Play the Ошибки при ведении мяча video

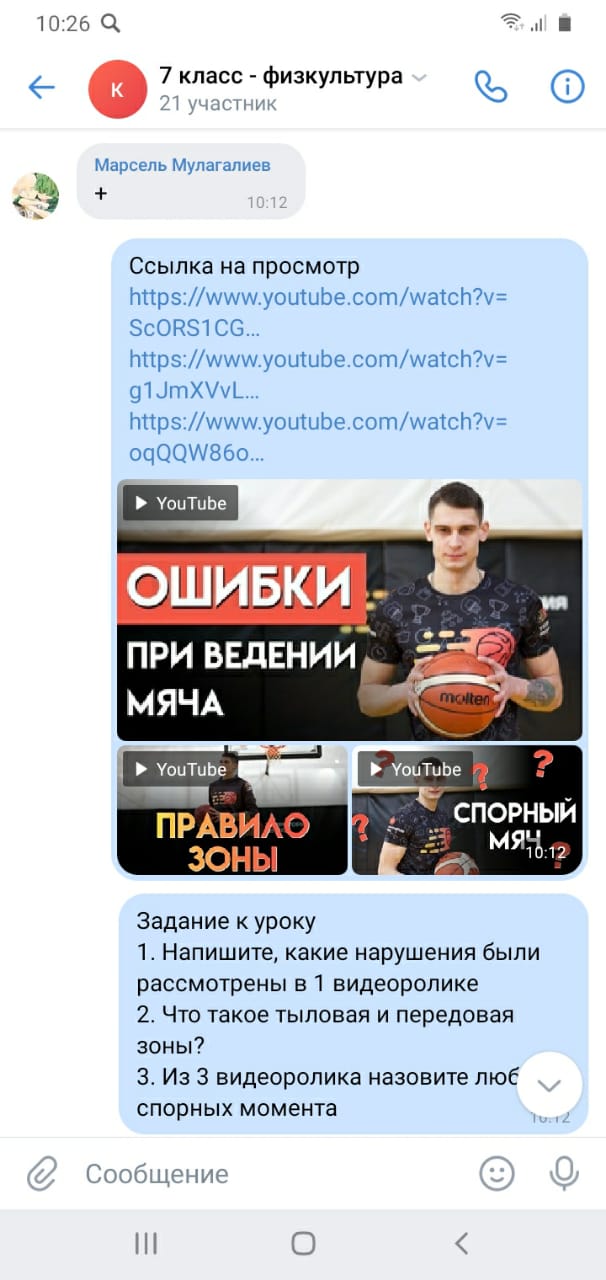[349, 610]
